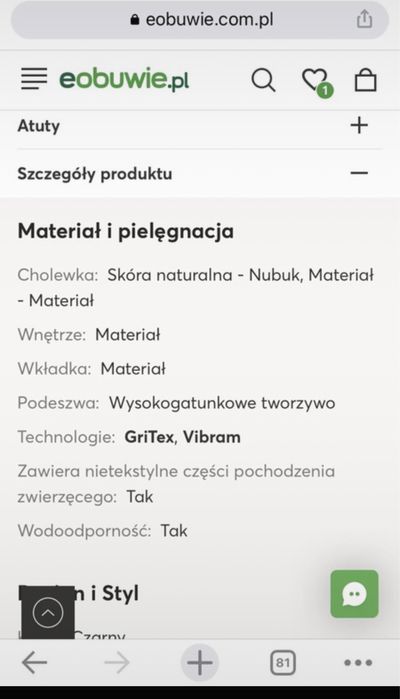Open the Vibram technology link
Screen dimensions: 400x699
pyautogui.click(x=212, y=437)
